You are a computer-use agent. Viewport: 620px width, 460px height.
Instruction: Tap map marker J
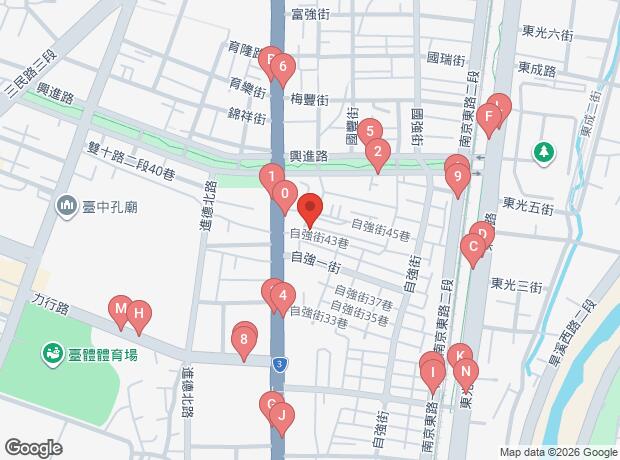tap(282, 415)
